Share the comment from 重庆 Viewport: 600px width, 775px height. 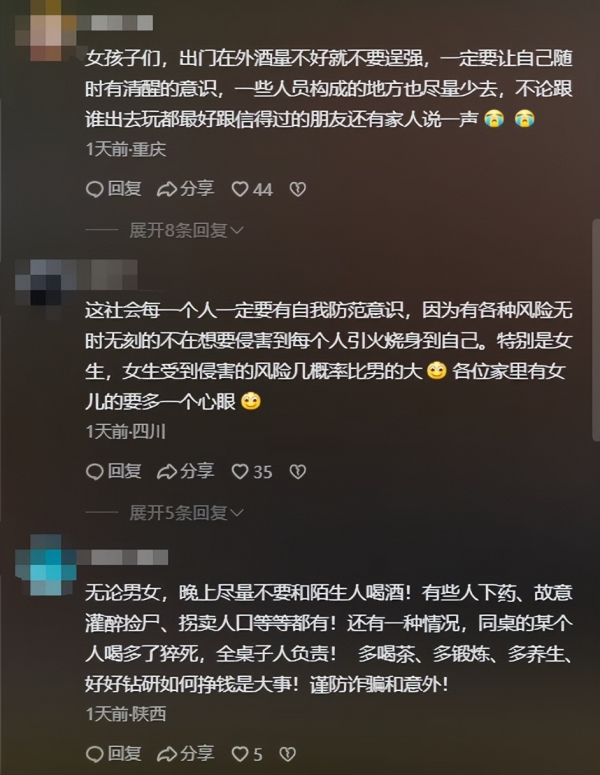(185, 189)
